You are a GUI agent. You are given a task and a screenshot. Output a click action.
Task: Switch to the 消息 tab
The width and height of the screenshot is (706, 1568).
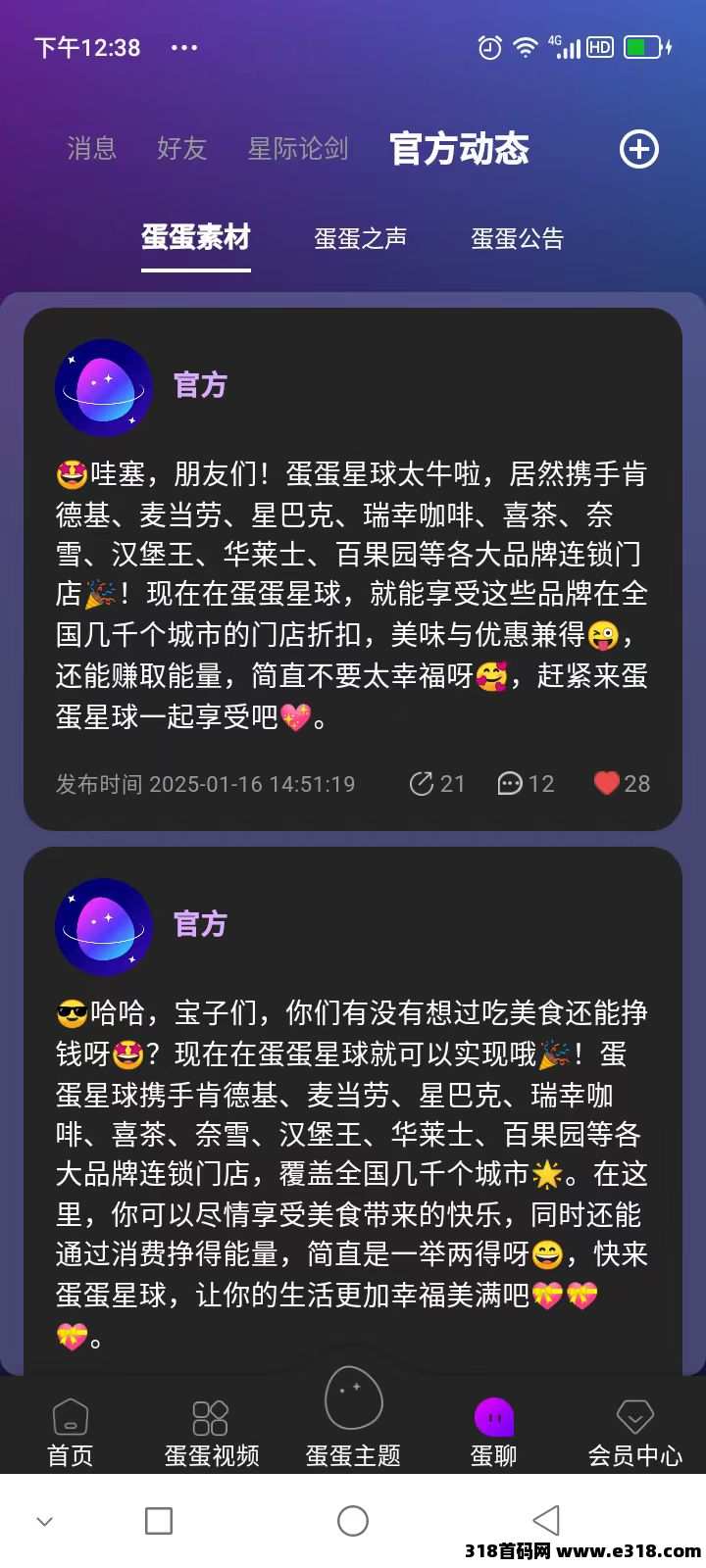click(91, 148)
